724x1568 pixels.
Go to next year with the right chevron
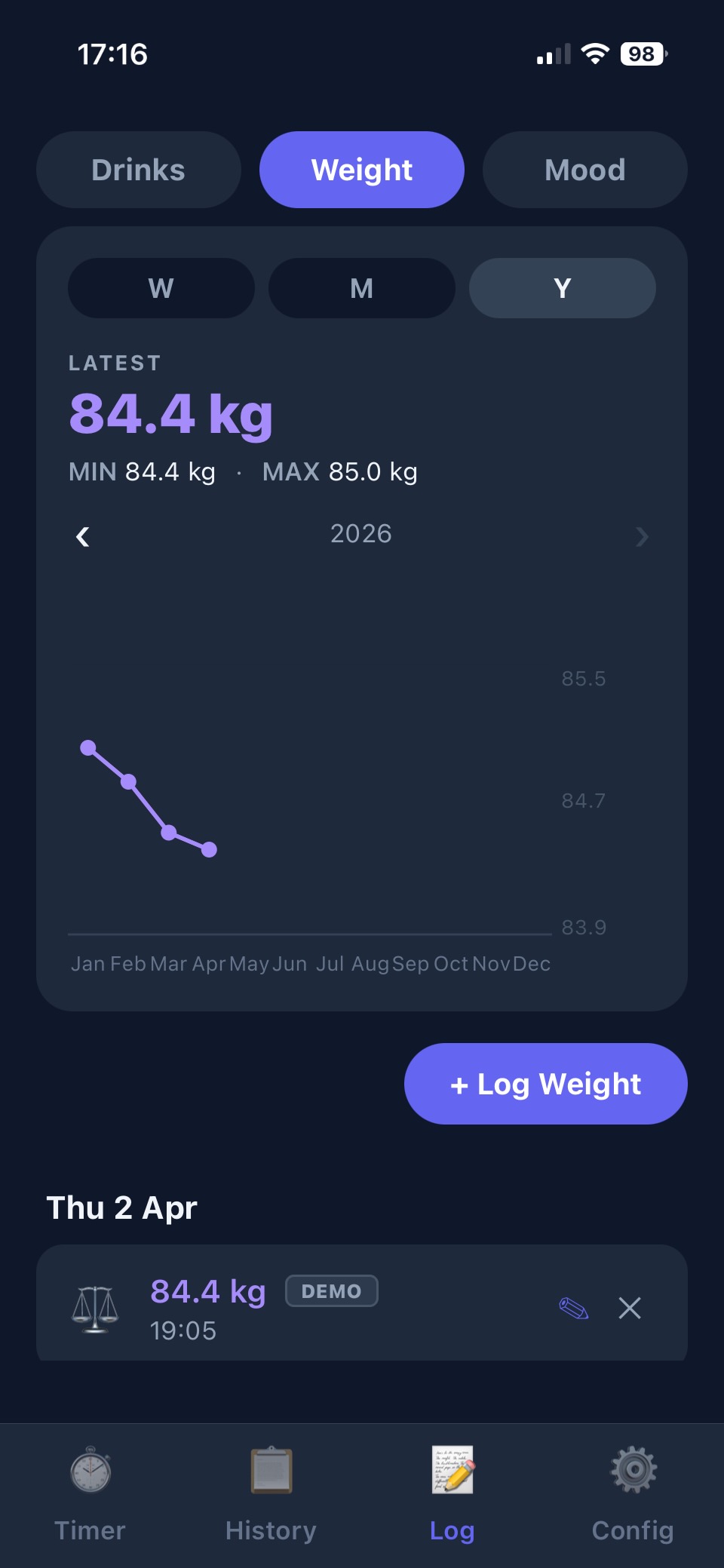[x=642, y=536]
